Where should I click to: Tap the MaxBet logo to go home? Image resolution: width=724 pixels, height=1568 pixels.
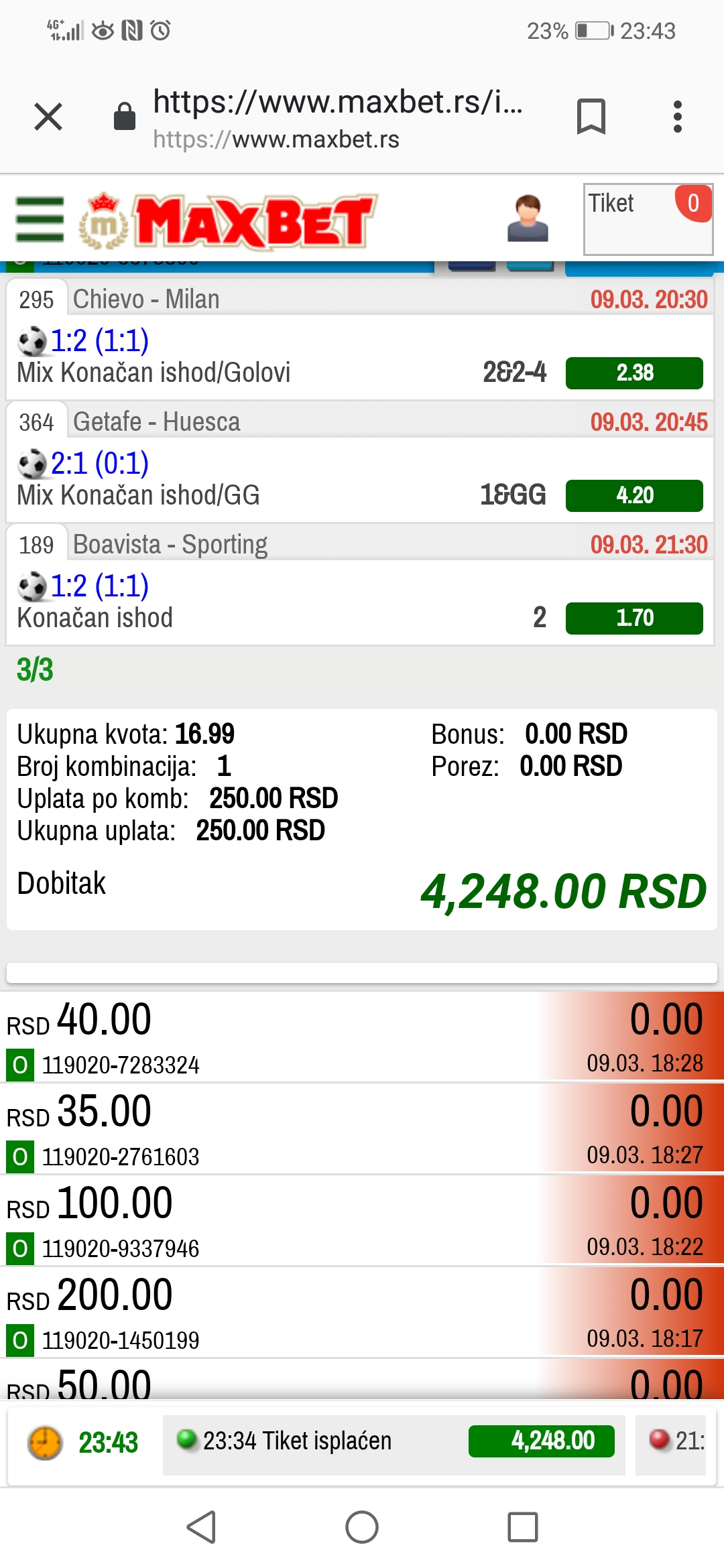[x=228, y=220]
